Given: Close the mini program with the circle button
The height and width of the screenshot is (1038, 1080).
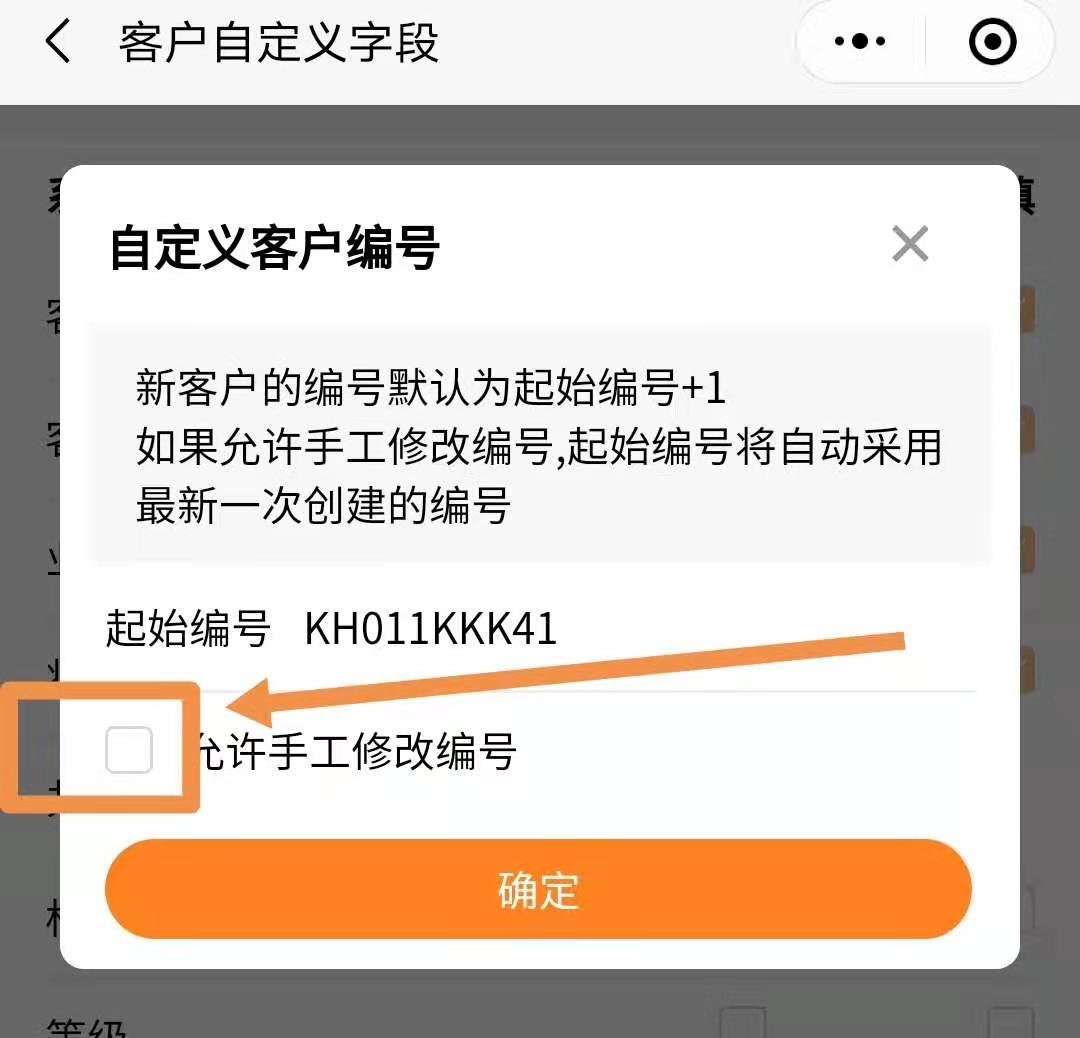Looking at the screenshot, I should (992, 42).
